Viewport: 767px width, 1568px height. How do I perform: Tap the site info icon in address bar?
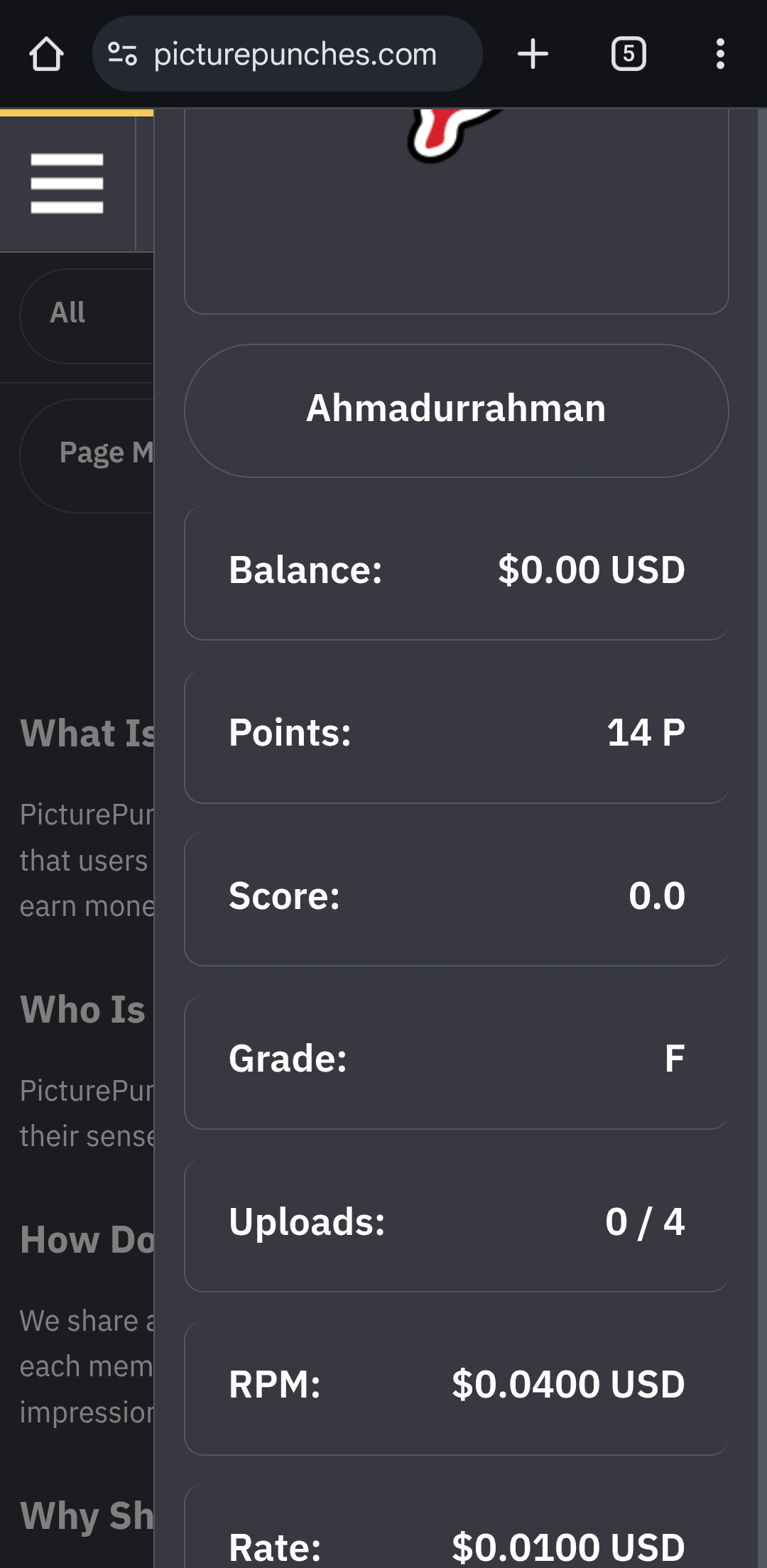coord(122,54)
